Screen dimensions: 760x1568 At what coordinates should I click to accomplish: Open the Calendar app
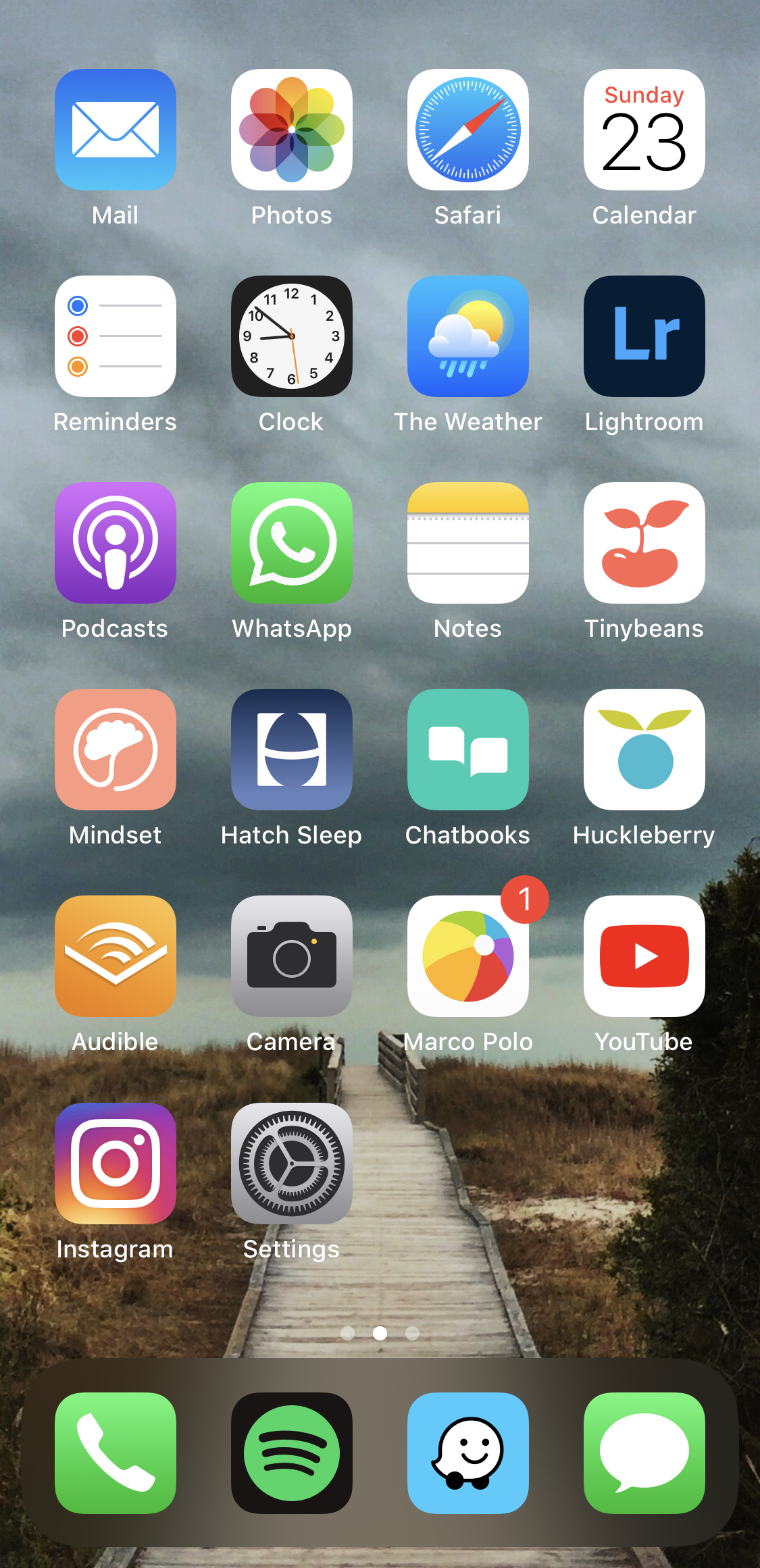click(x=644, y=130)
